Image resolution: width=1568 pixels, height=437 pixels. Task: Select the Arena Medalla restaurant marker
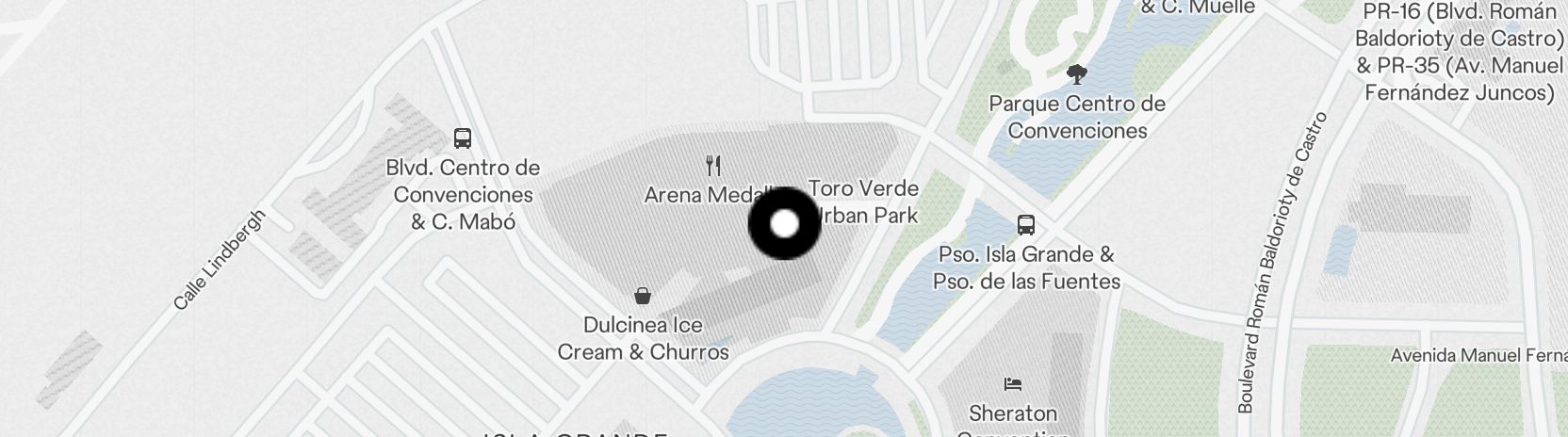[713, 167]
